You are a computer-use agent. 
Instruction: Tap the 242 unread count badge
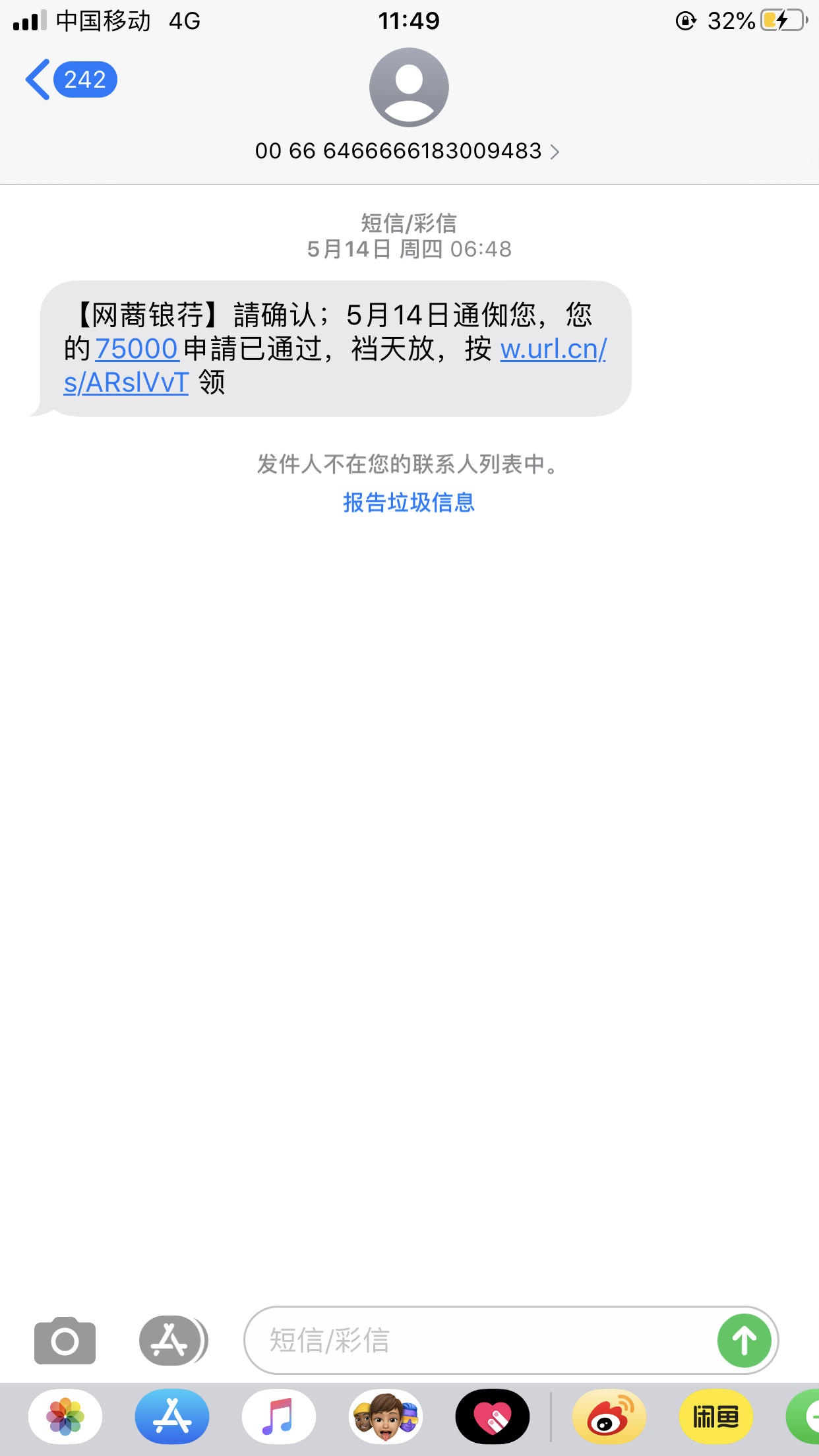[x=84, y=79]
